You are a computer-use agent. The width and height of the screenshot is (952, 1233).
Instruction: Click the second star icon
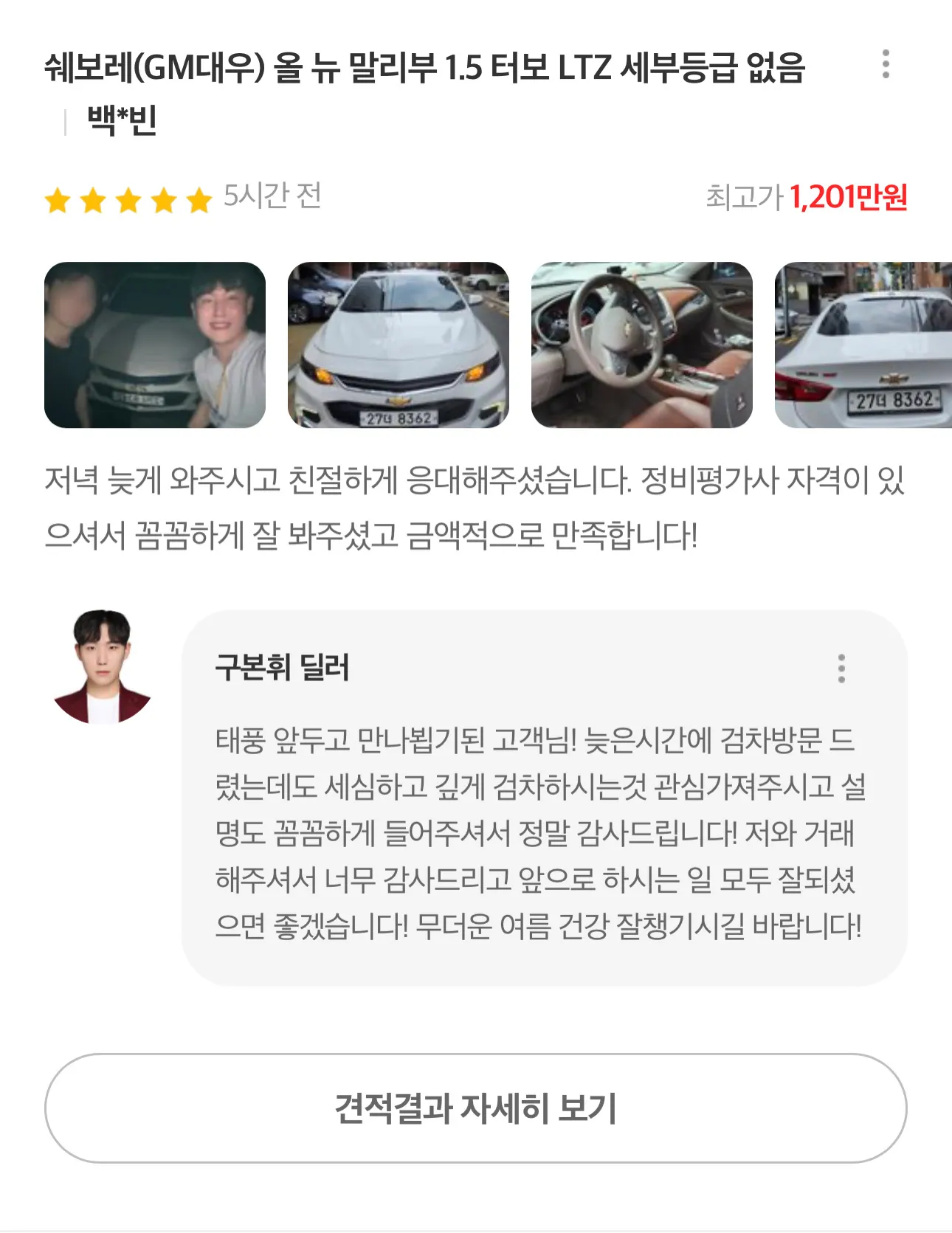coord(93,197)
